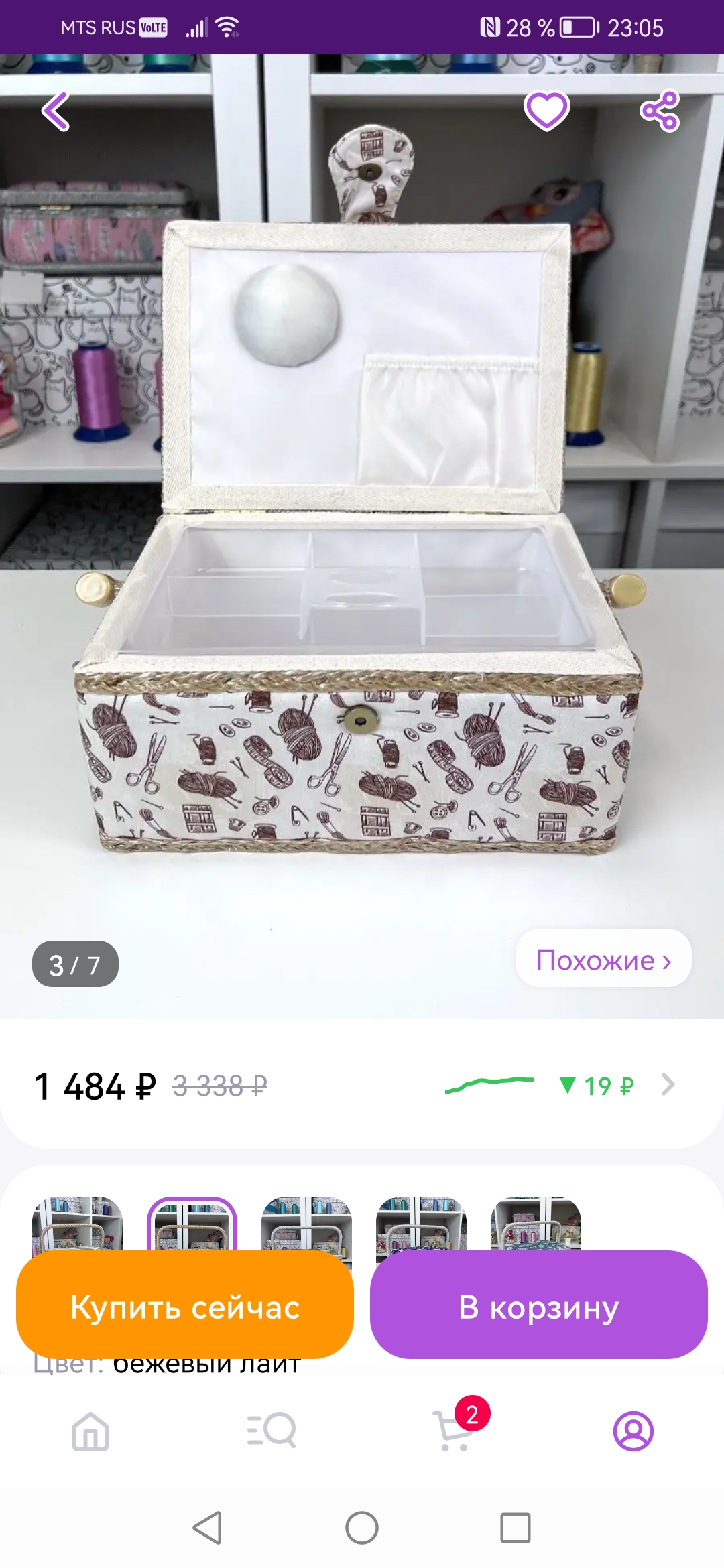The height and width of the screenshot is (1568, 724).
Task: Select the fifth color variant thumbnail
Action: click(536, 1224)
